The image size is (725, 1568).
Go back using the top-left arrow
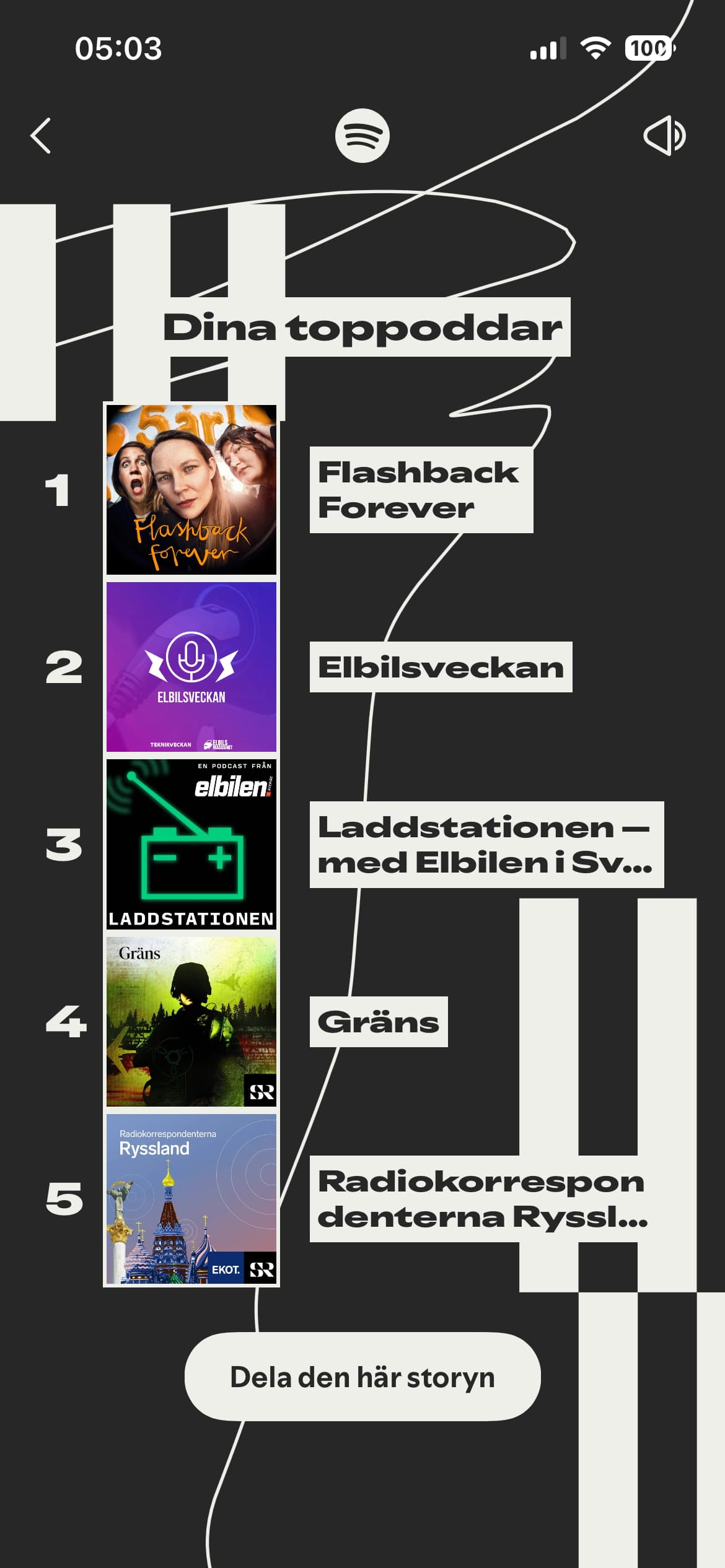tap(41, 136)
